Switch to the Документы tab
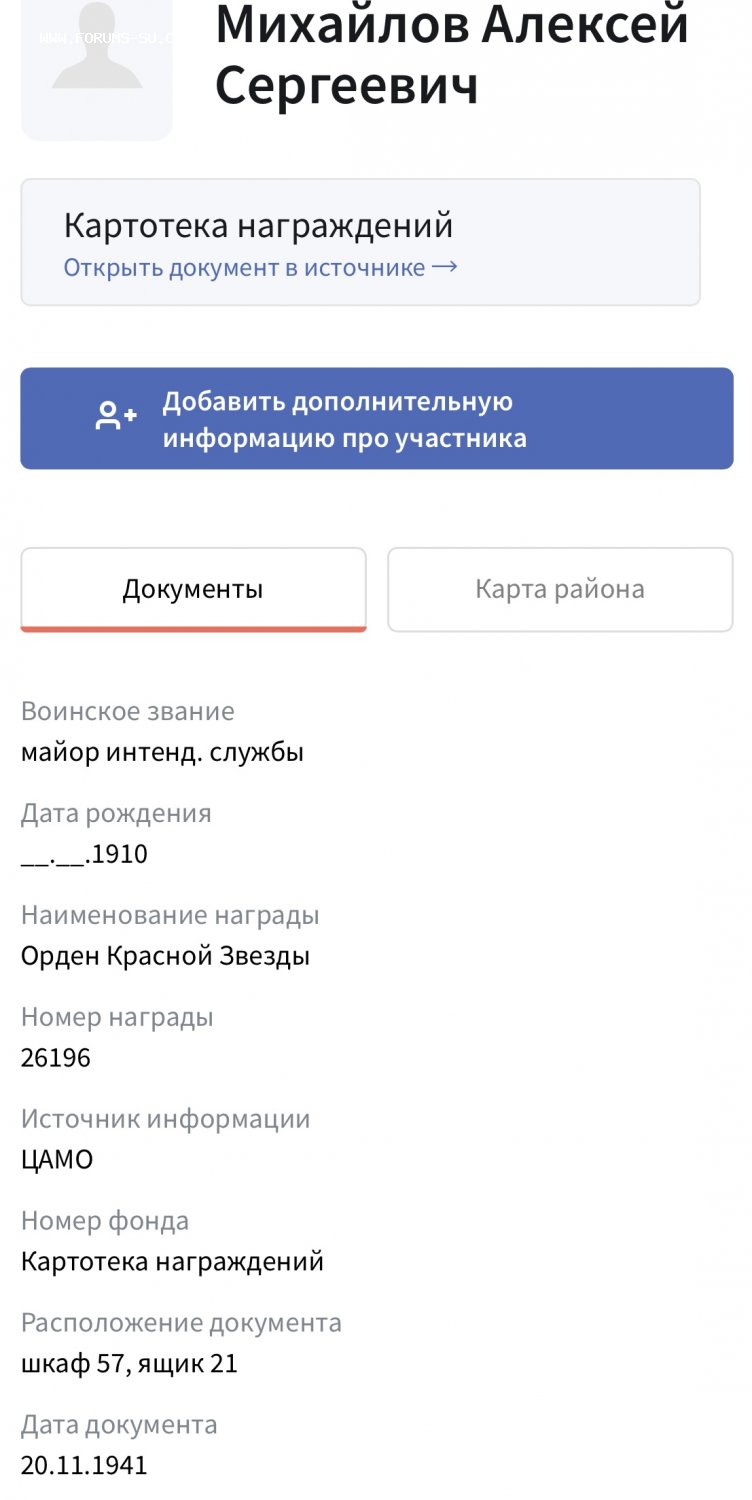752x1500 pixels. 193,589
